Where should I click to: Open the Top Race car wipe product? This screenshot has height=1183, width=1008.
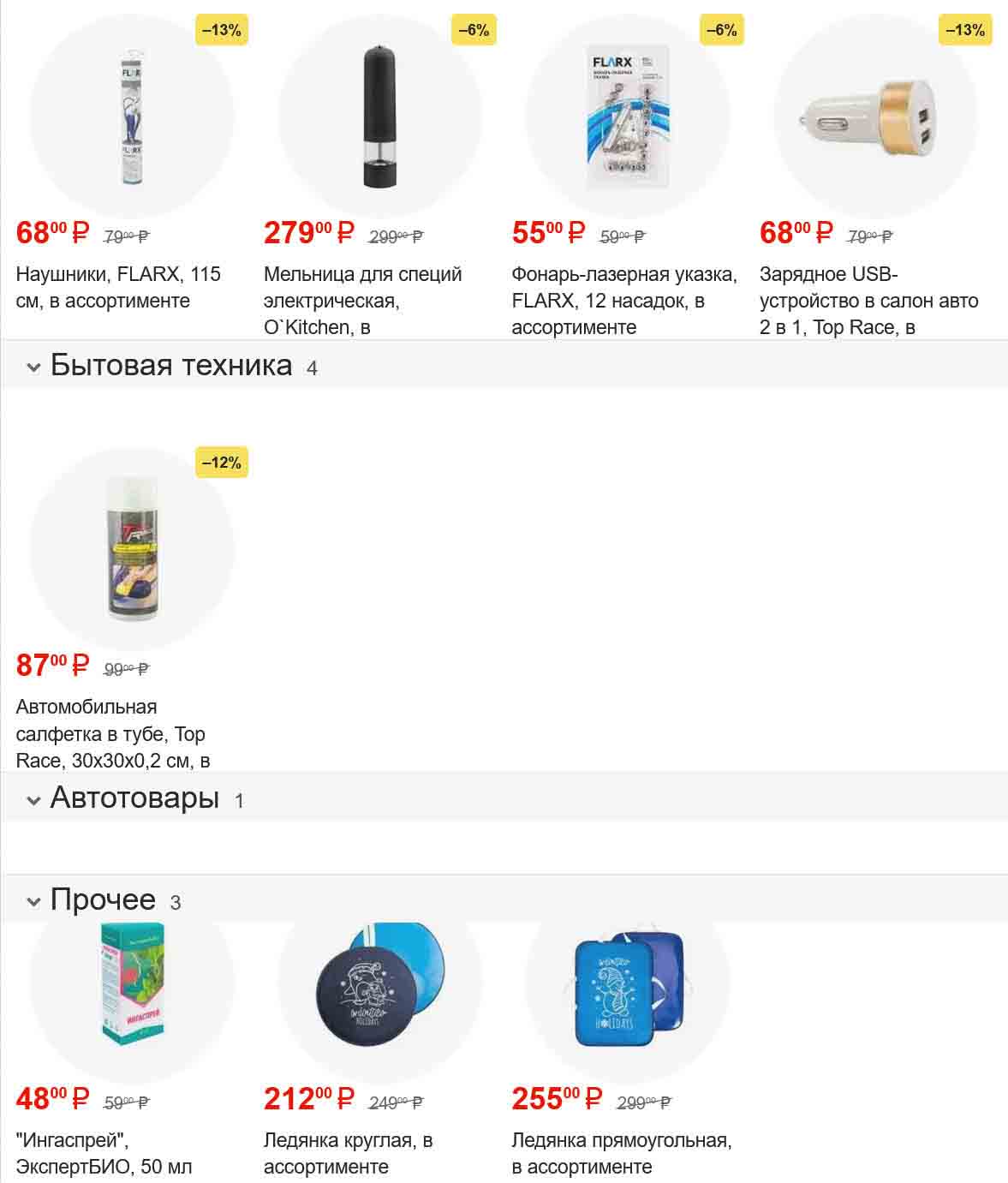point(131,548)
